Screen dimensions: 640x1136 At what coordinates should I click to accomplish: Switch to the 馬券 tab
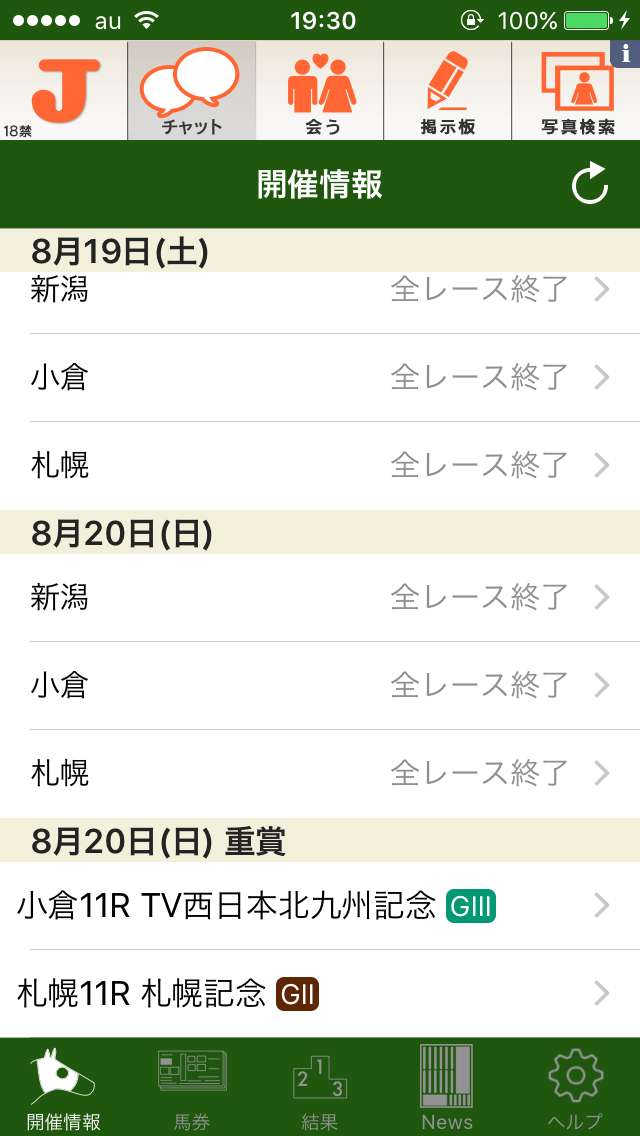coord(192,1087)
